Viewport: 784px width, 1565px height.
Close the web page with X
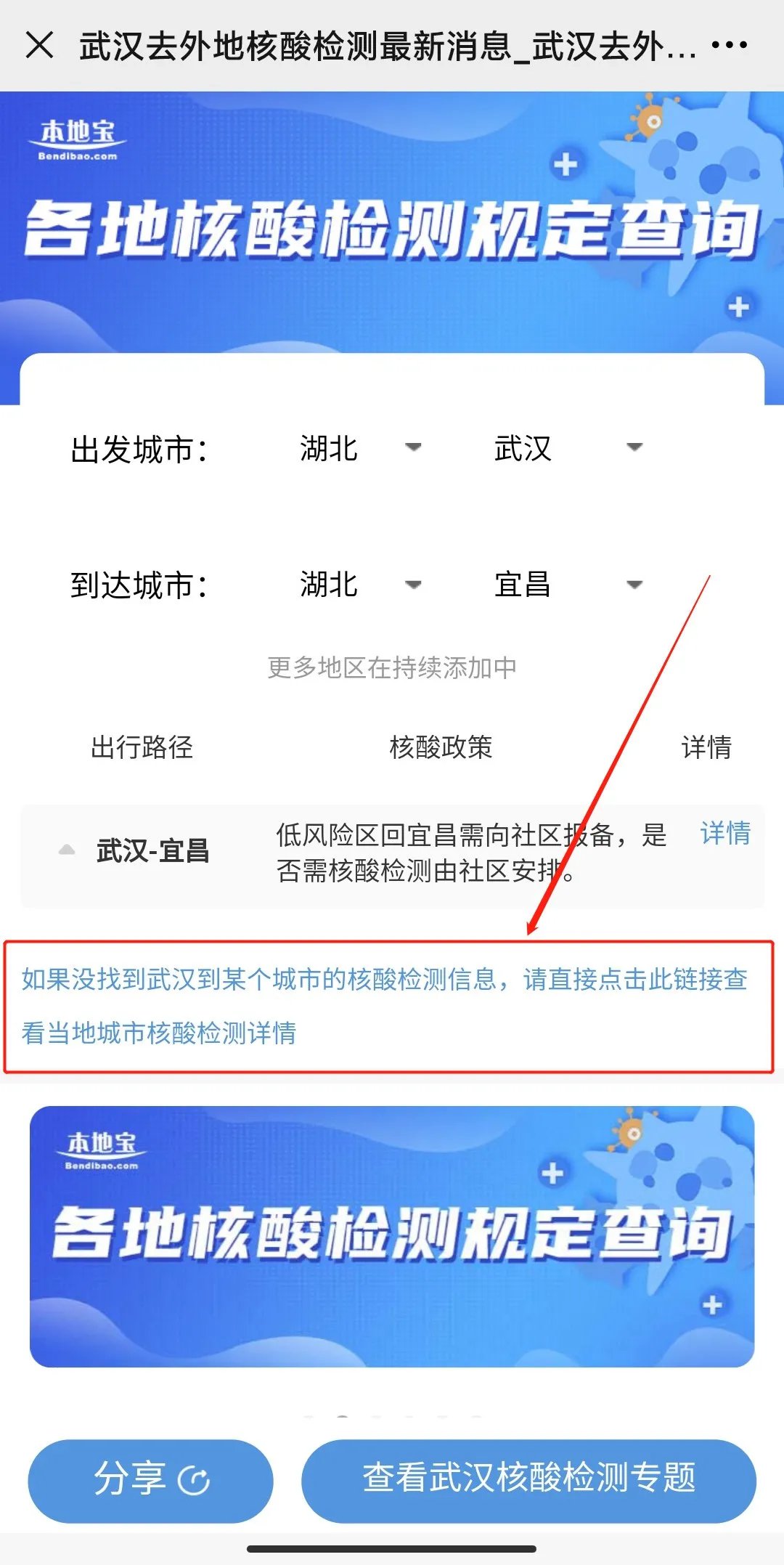pos(39,45)
